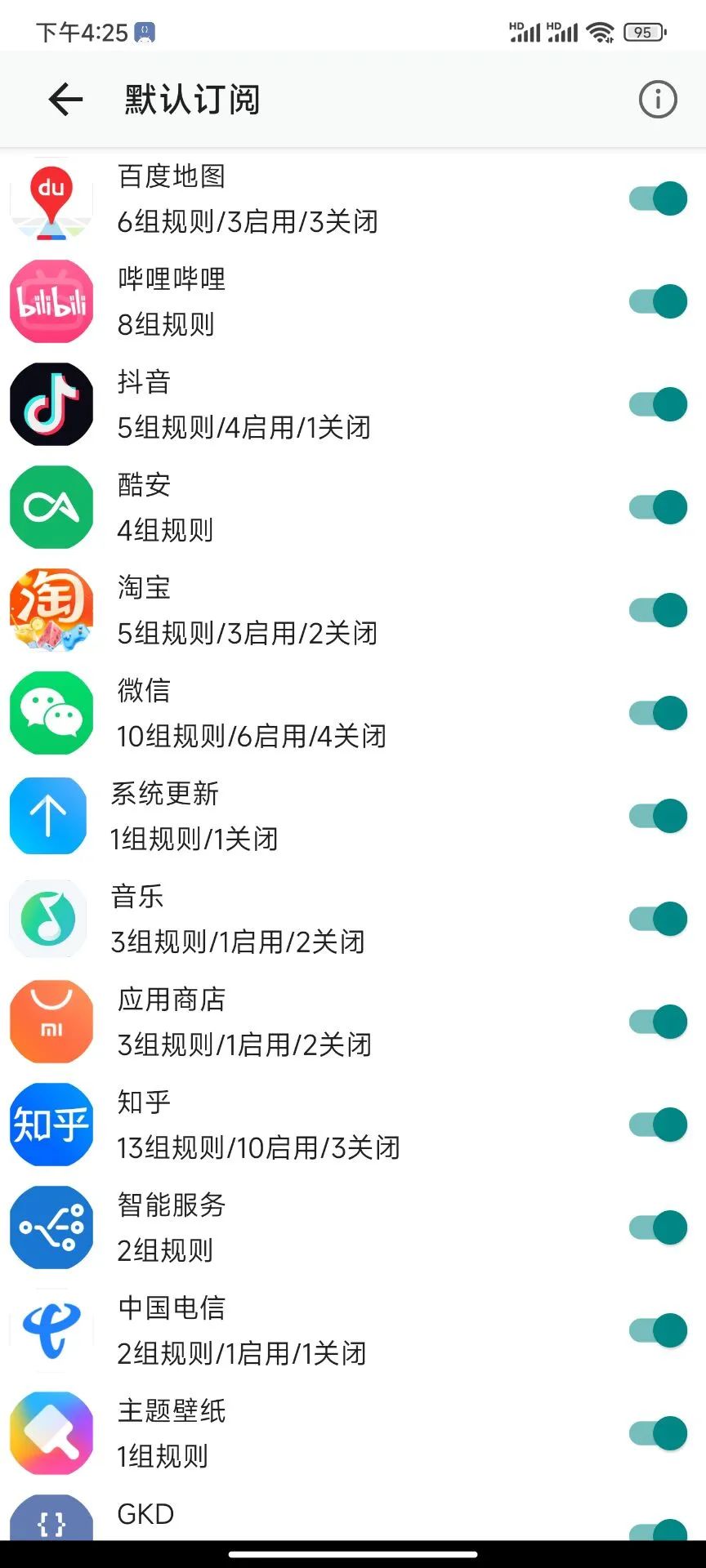Open 抖音 rule list

pos(244,404)
